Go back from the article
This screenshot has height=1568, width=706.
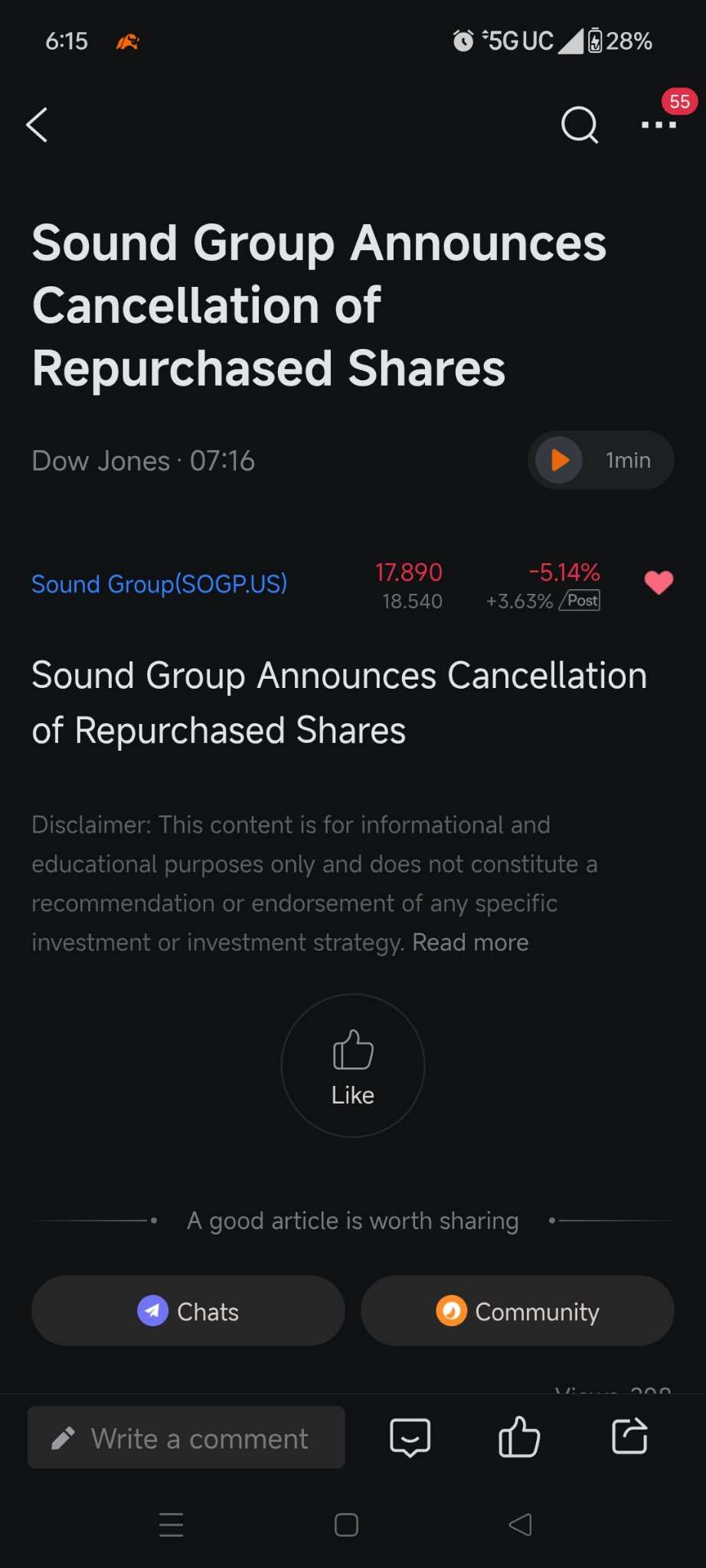37,125
